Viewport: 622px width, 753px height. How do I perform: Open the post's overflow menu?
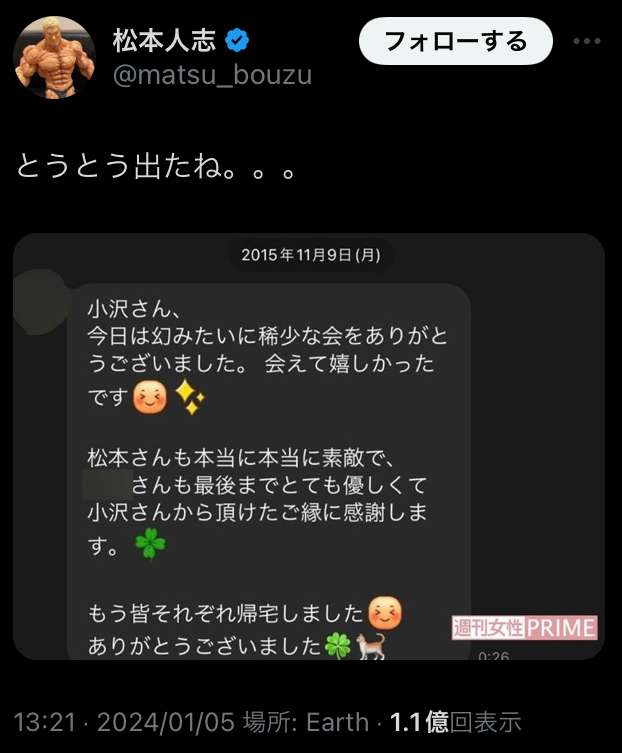[586, 42]
